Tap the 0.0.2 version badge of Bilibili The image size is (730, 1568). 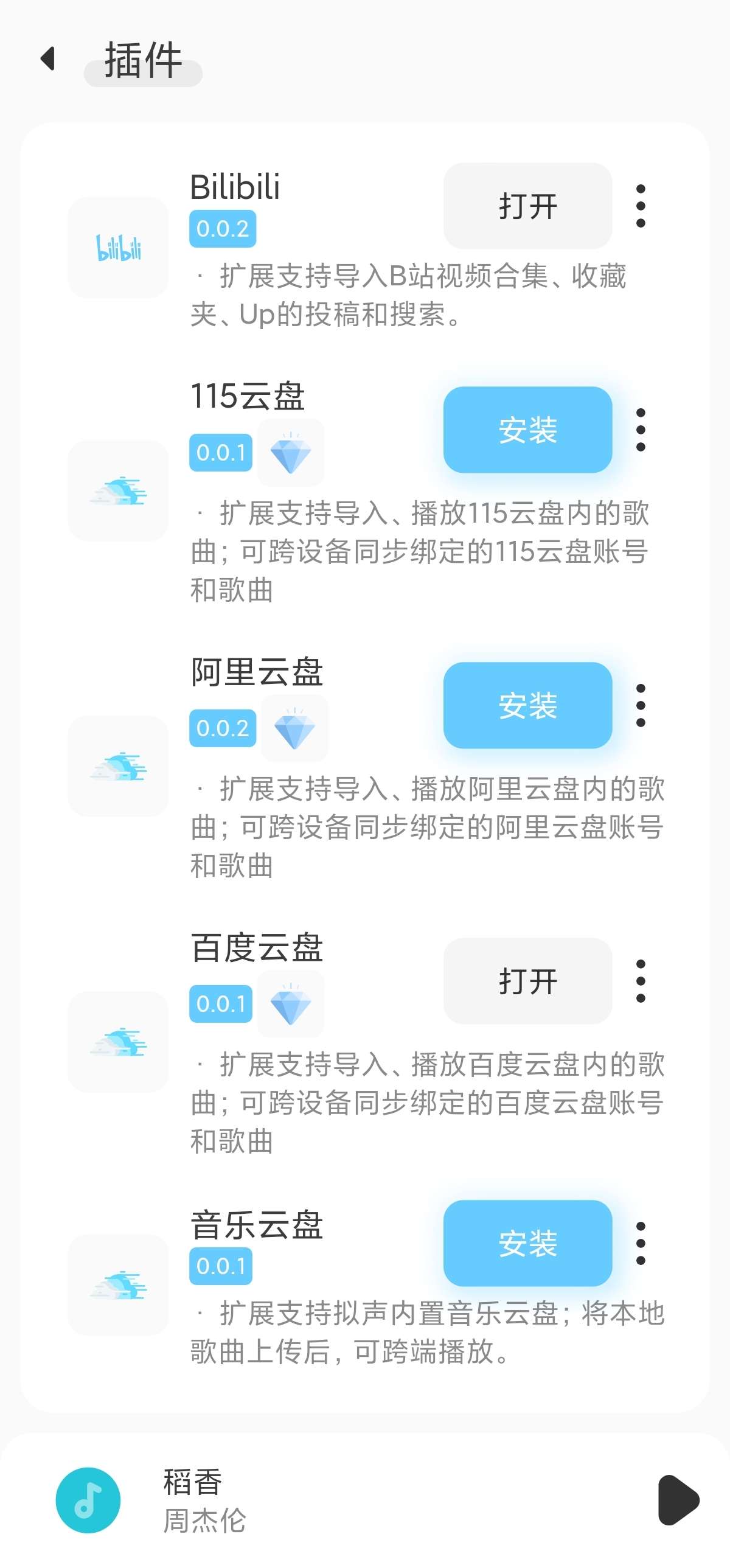(x=221, y=229)
